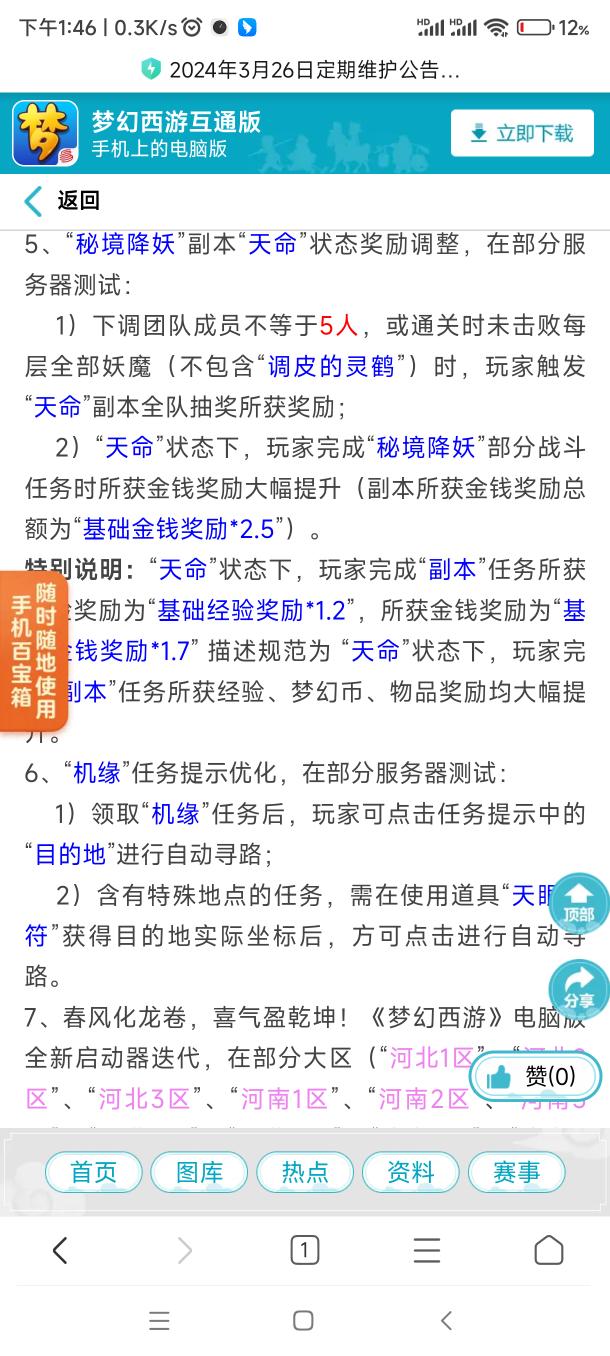This screenshot has width=610, height=1356.
Task: Open the 手机百宝箱 side banner
Action: tap(34, 651)
